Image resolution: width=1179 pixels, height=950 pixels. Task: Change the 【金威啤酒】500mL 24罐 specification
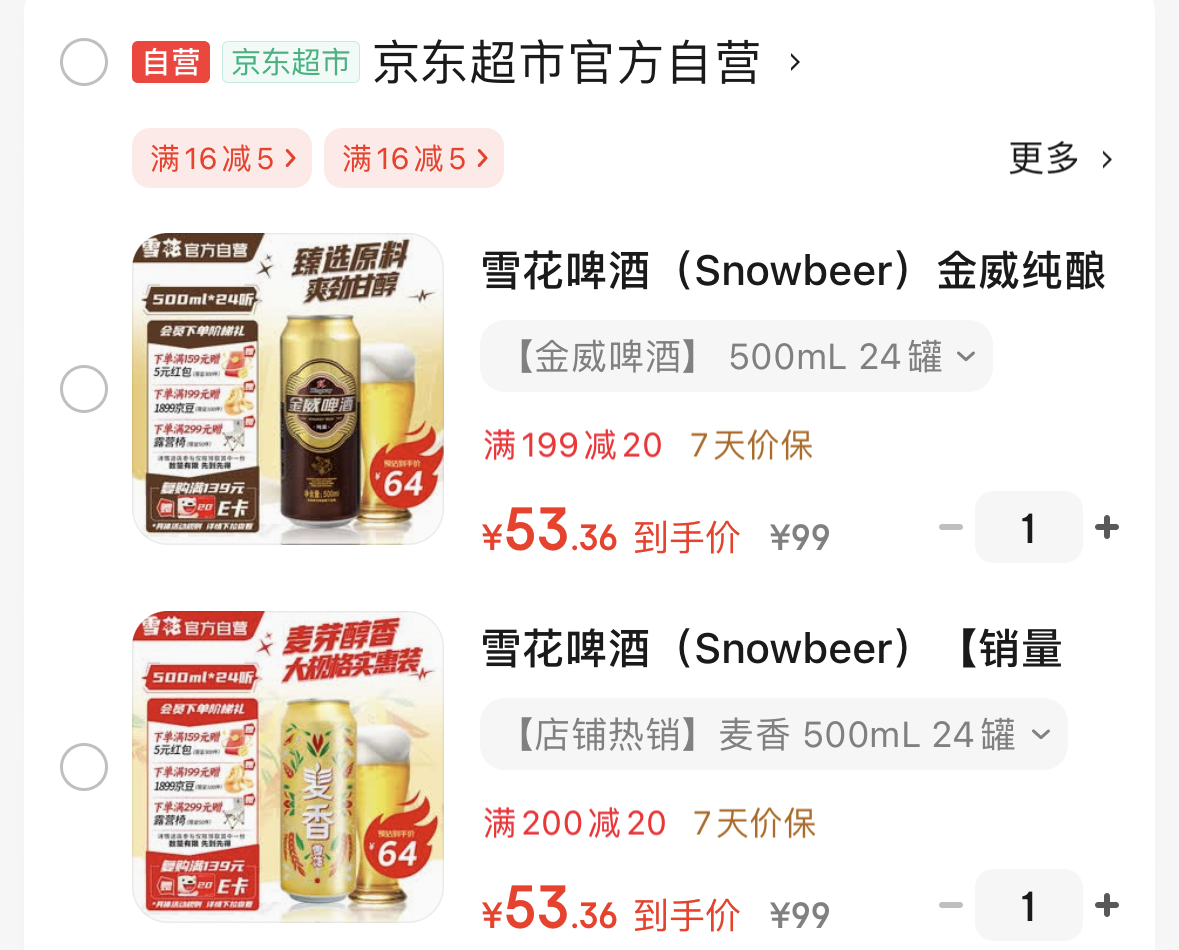tap(736, 356)
